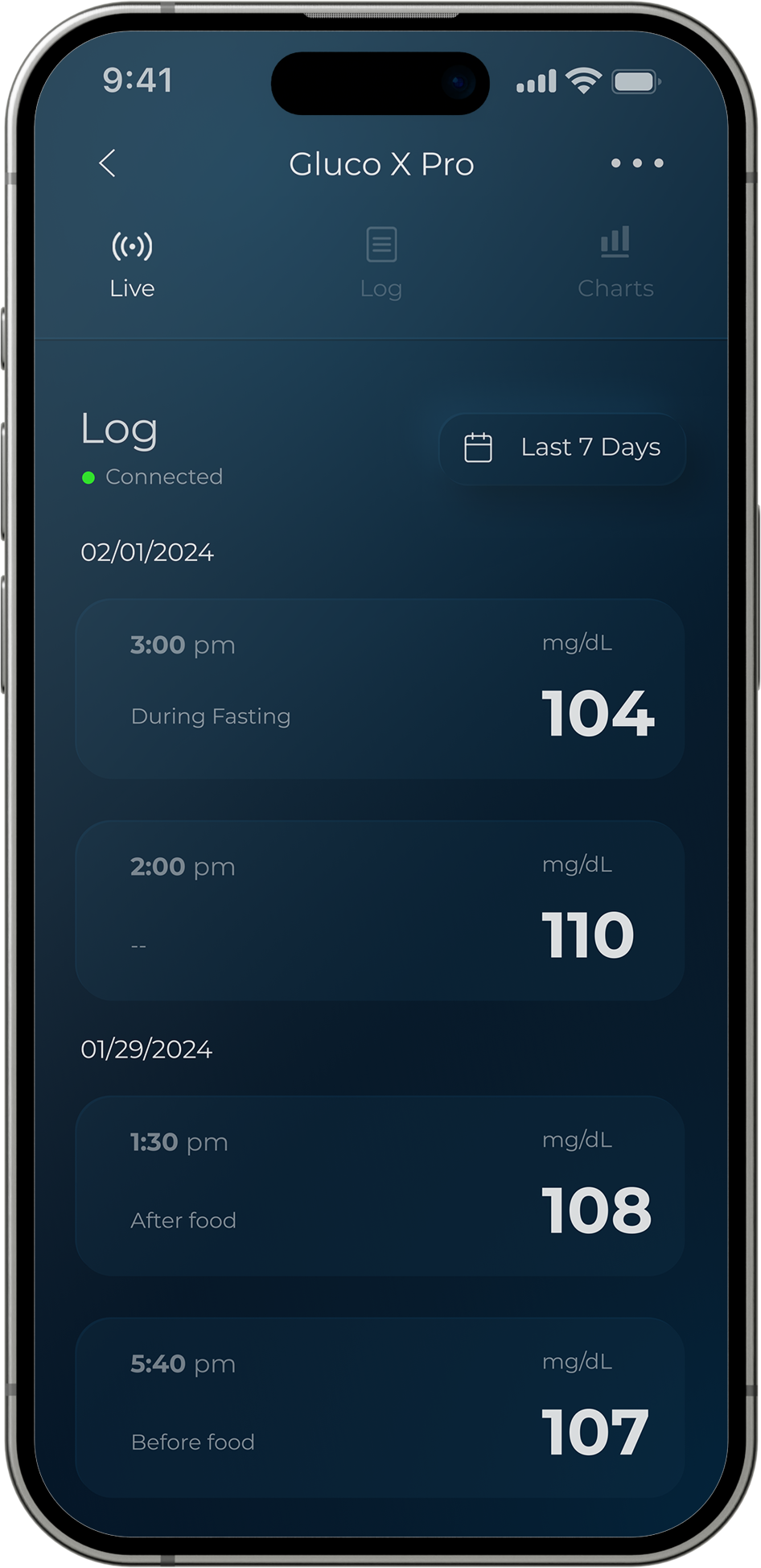Switch to the Live tab
The image size is (761, 1568).
tap(132, 263)
